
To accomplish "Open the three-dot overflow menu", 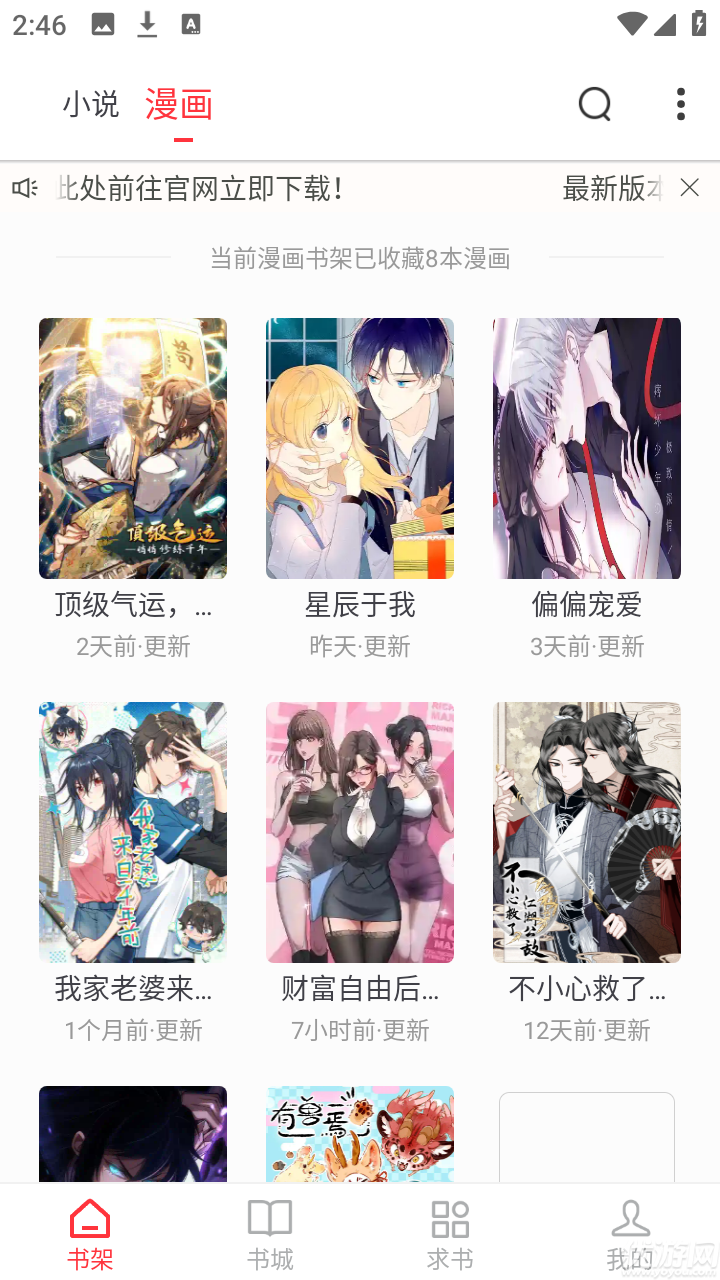I will (x=680, y=103).
